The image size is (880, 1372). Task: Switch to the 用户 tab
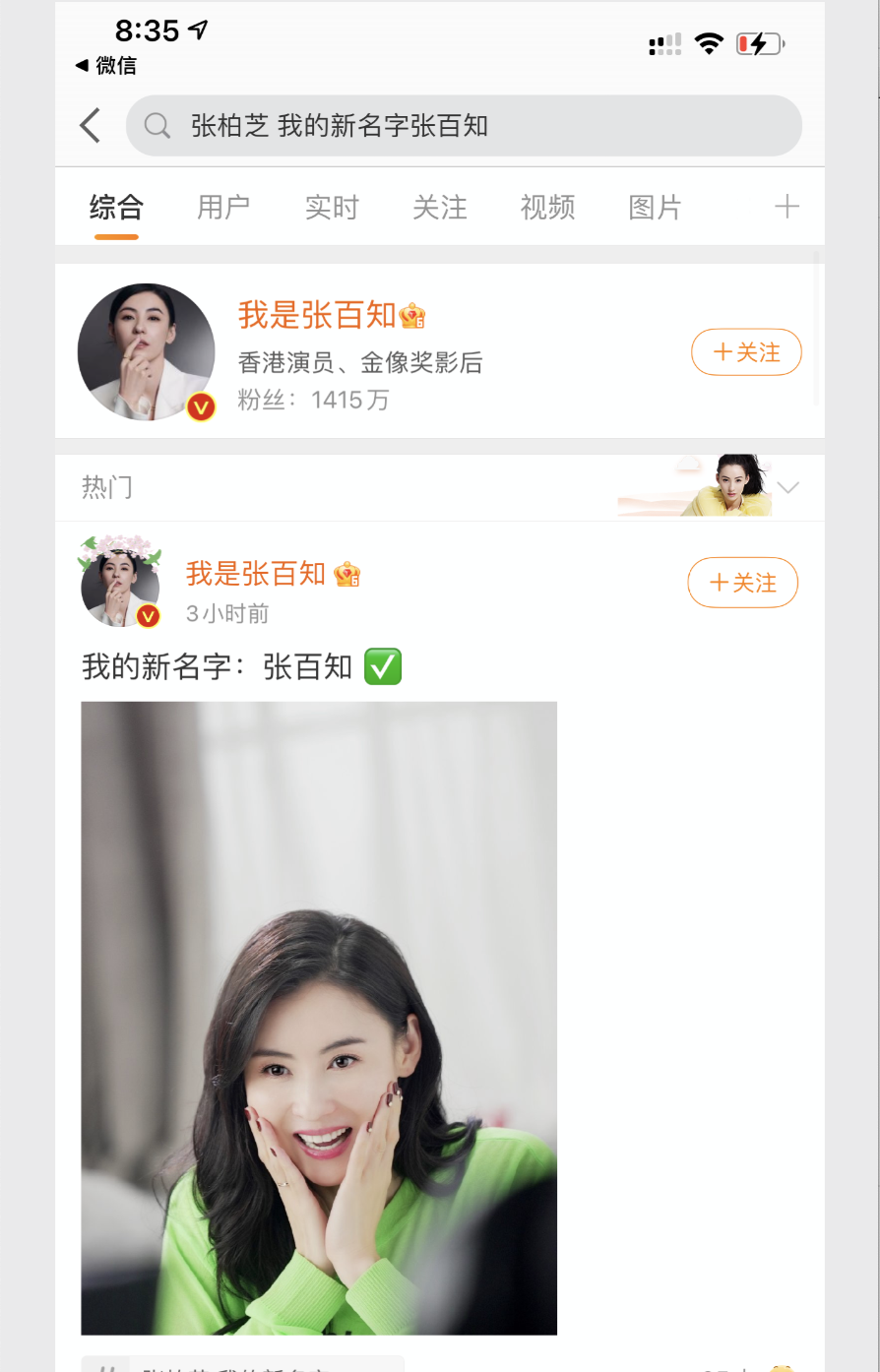223,208
